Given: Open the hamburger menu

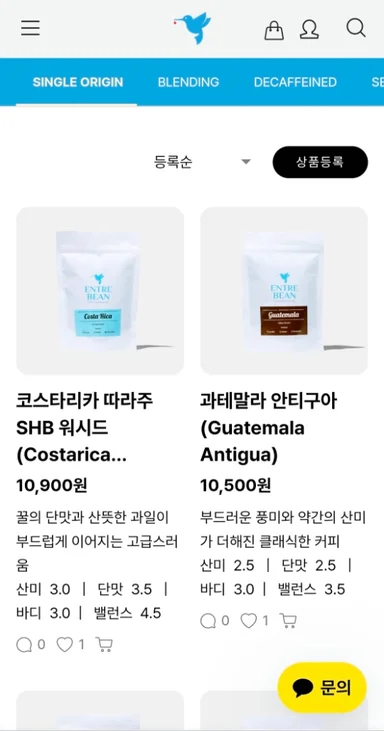Looking at the screenshot, I should (30, 28).
